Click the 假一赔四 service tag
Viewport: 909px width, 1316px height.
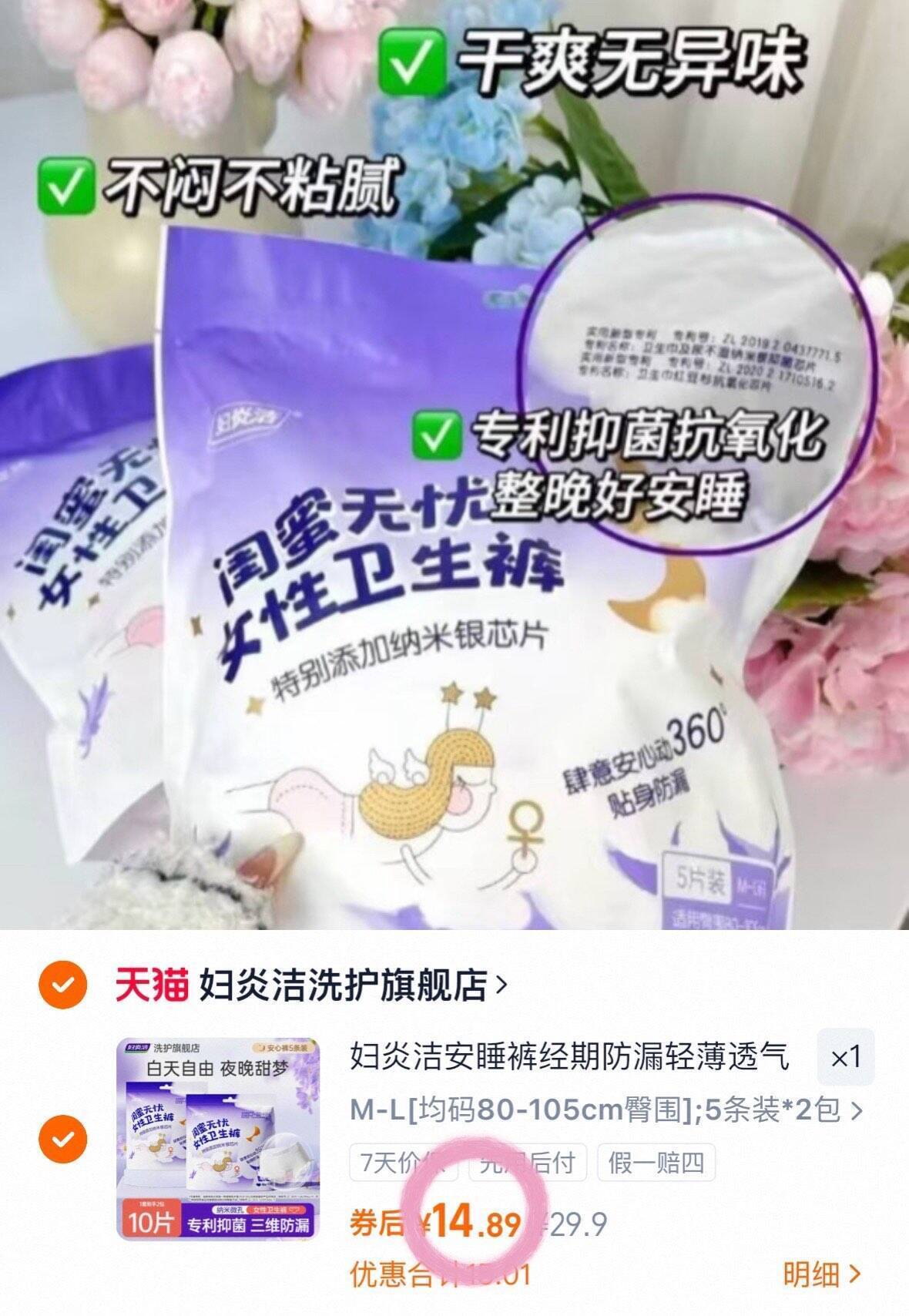tap(657, 1162)
